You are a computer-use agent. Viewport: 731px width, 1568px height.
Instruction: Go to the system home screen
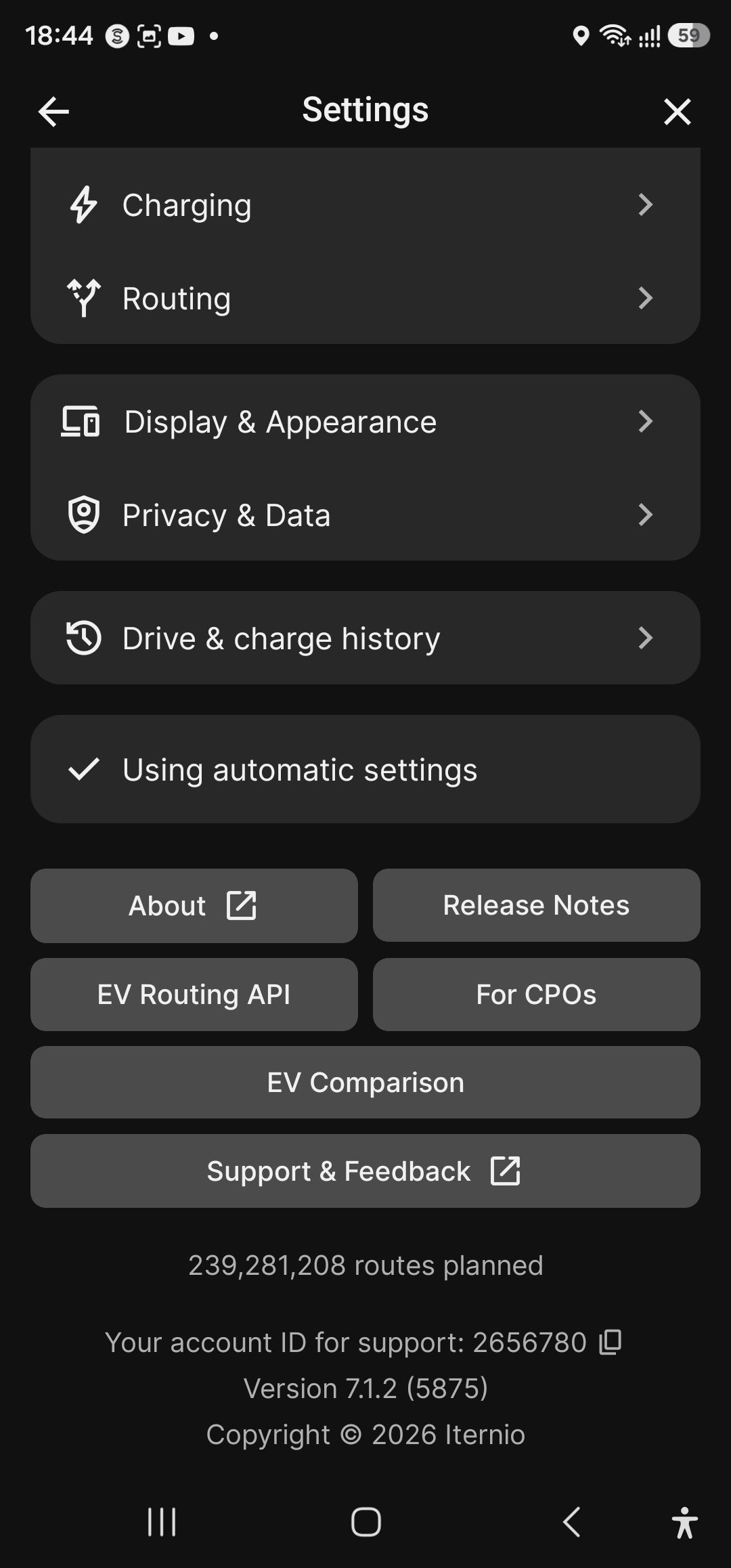click(x=365, y=1523)
